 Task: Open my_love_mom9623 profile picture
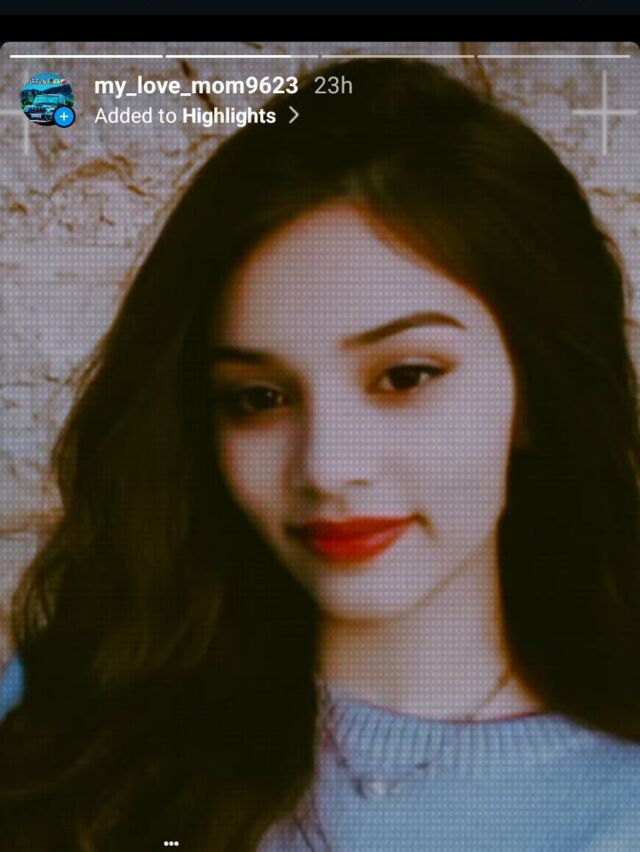[46, 100]
